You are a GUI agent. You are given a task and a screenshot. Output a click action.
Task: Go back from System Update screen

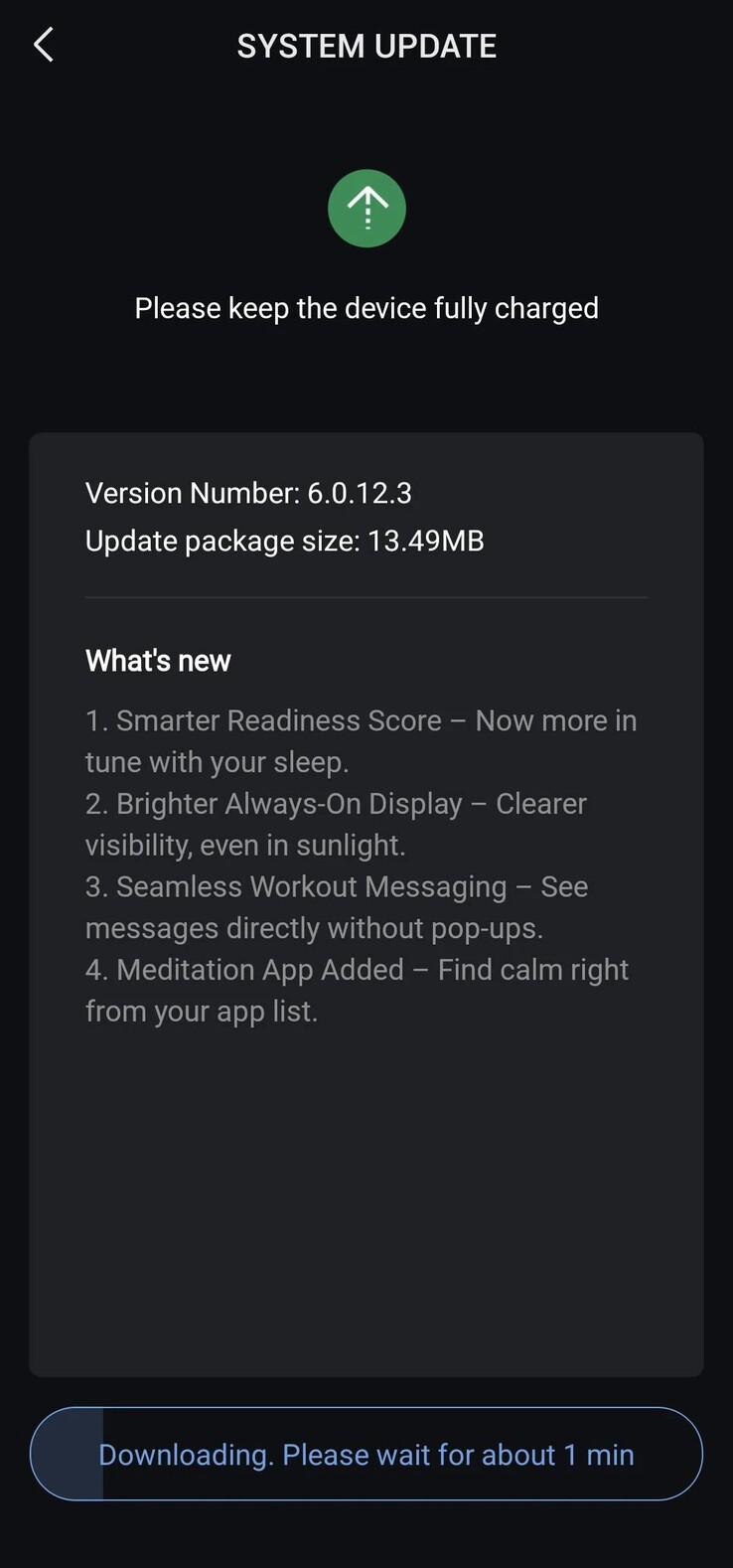pos(44,45)
